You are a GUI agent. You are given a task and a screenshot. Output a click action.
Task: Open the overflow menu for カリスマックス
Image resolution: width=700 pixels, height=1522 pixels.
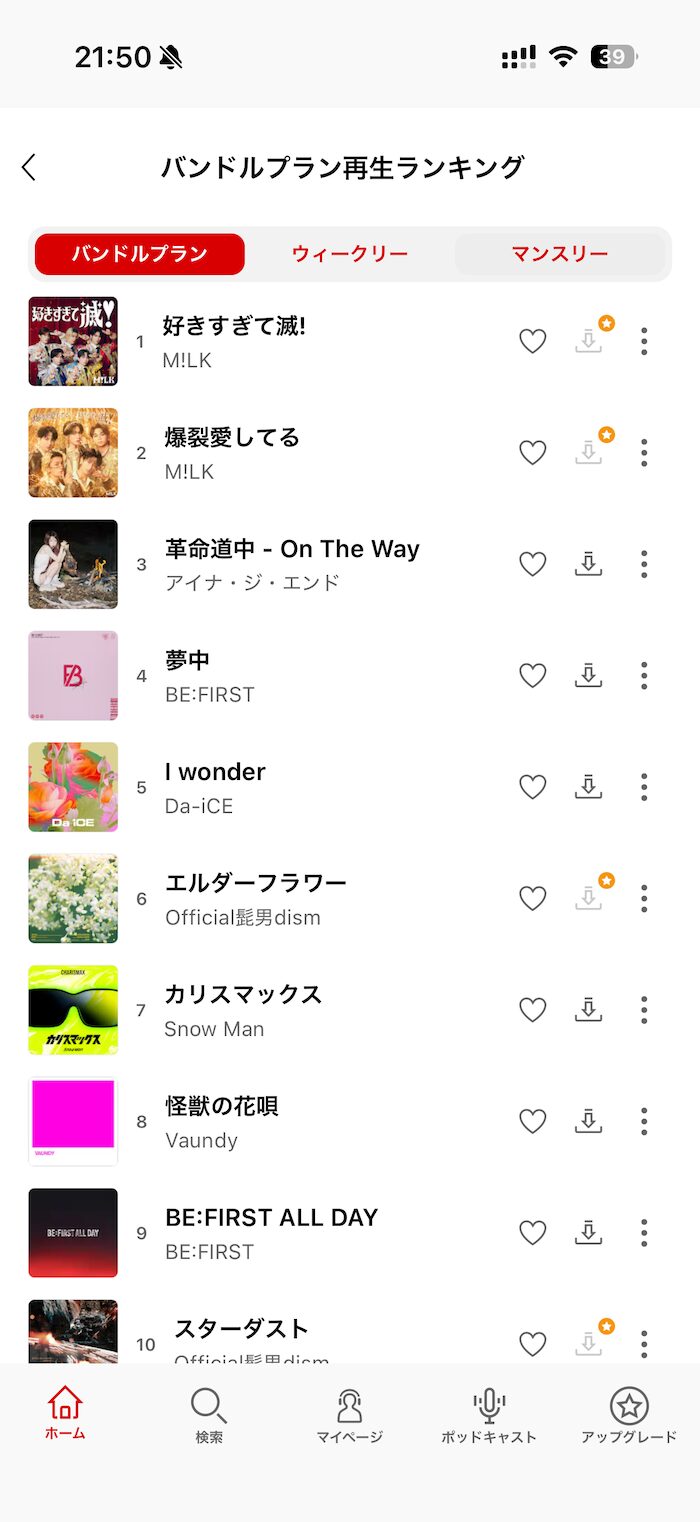pos(644,1010)
